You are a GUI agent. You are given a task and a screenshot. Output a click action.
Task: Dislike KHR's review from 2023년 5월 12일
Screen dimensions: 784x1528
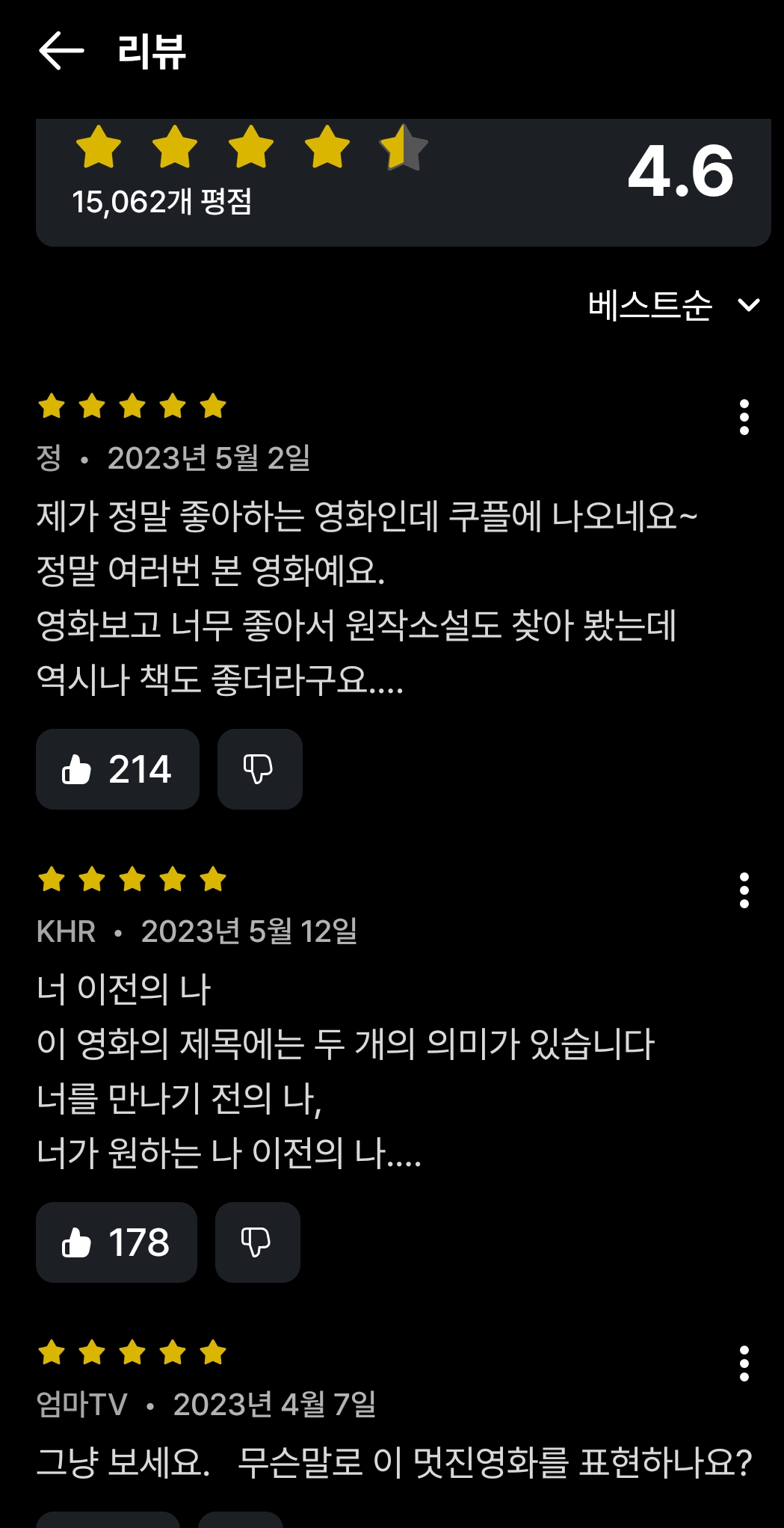[257, 1242]
